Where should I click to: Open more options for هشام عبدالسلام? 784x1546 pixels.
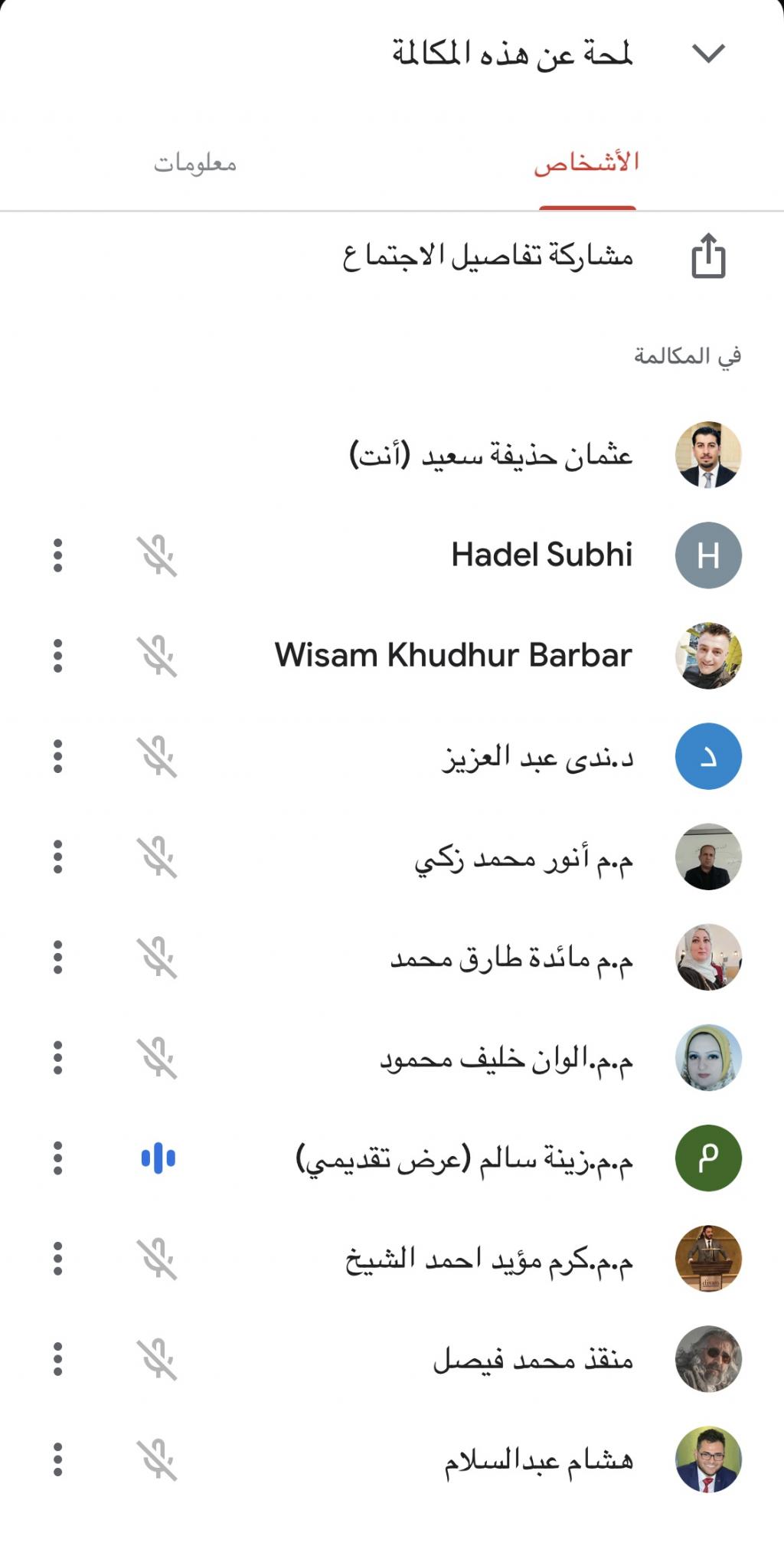(x=57, y=1459)
